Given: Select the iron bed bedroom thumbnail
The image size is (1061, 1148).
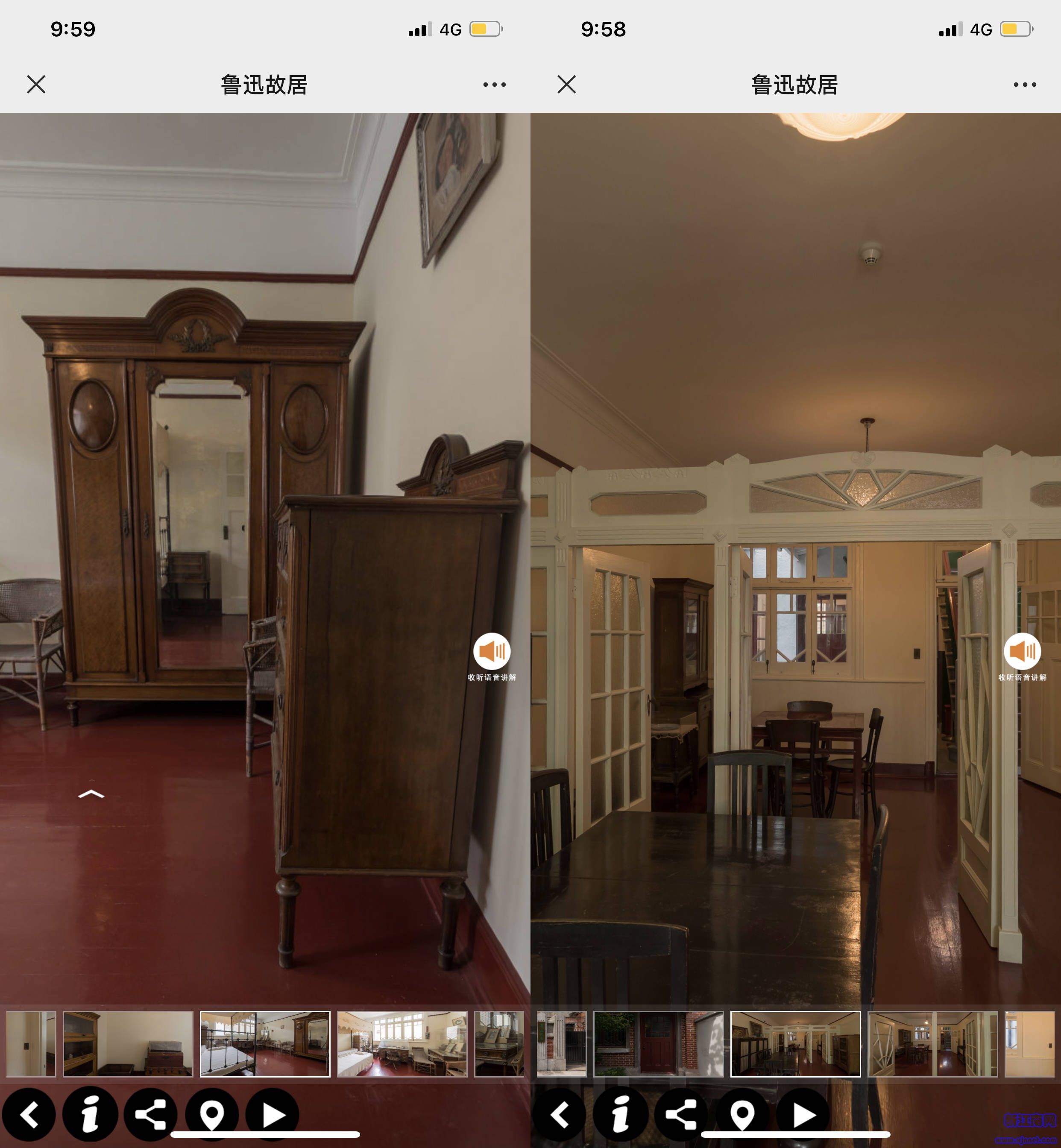Looking at the screenshot, I should (x=265, y=1044).
